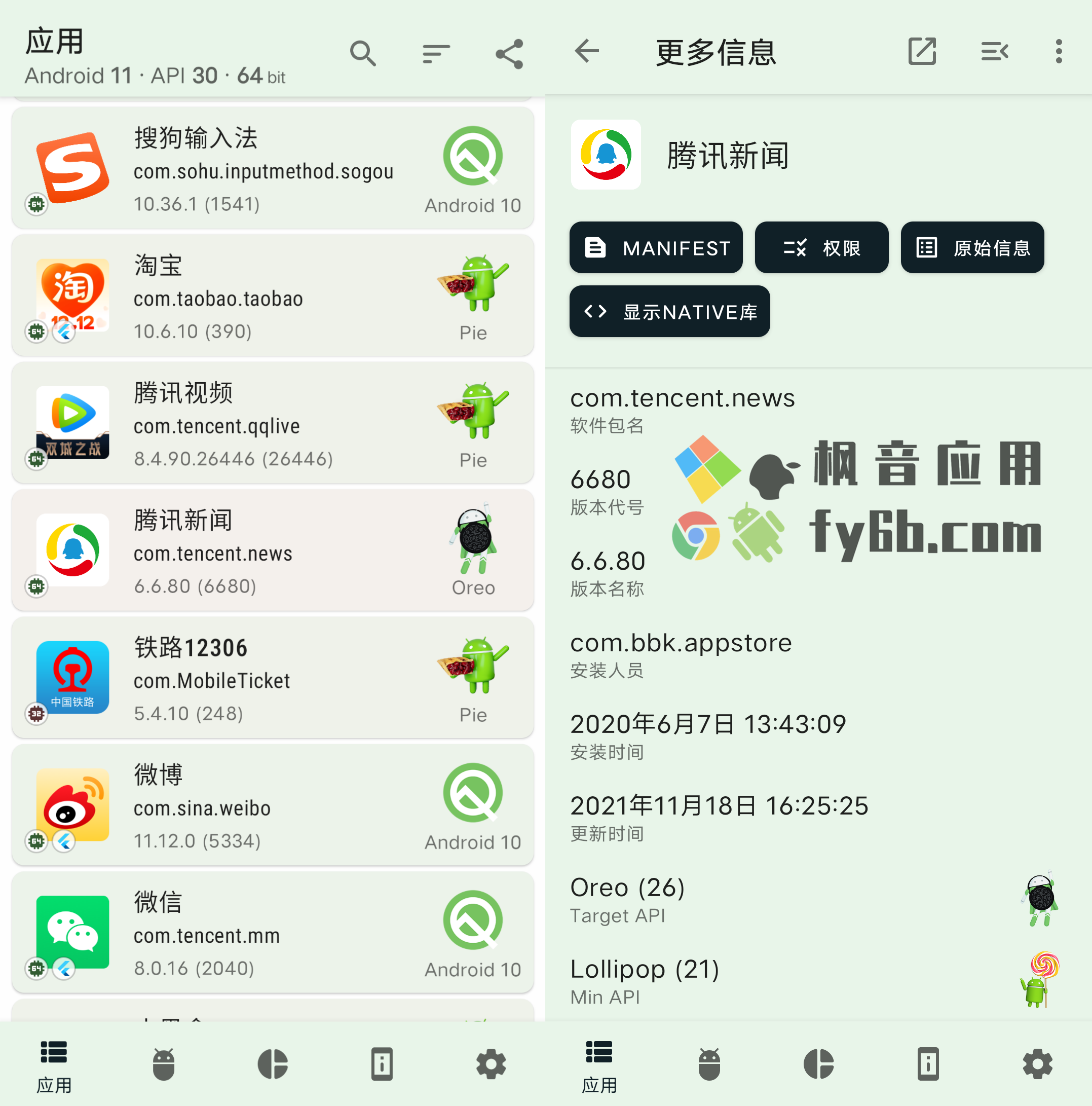Go back from the 更多信息 page
The width and height of the screenshot is (1092, 1106).
[587, 52]
